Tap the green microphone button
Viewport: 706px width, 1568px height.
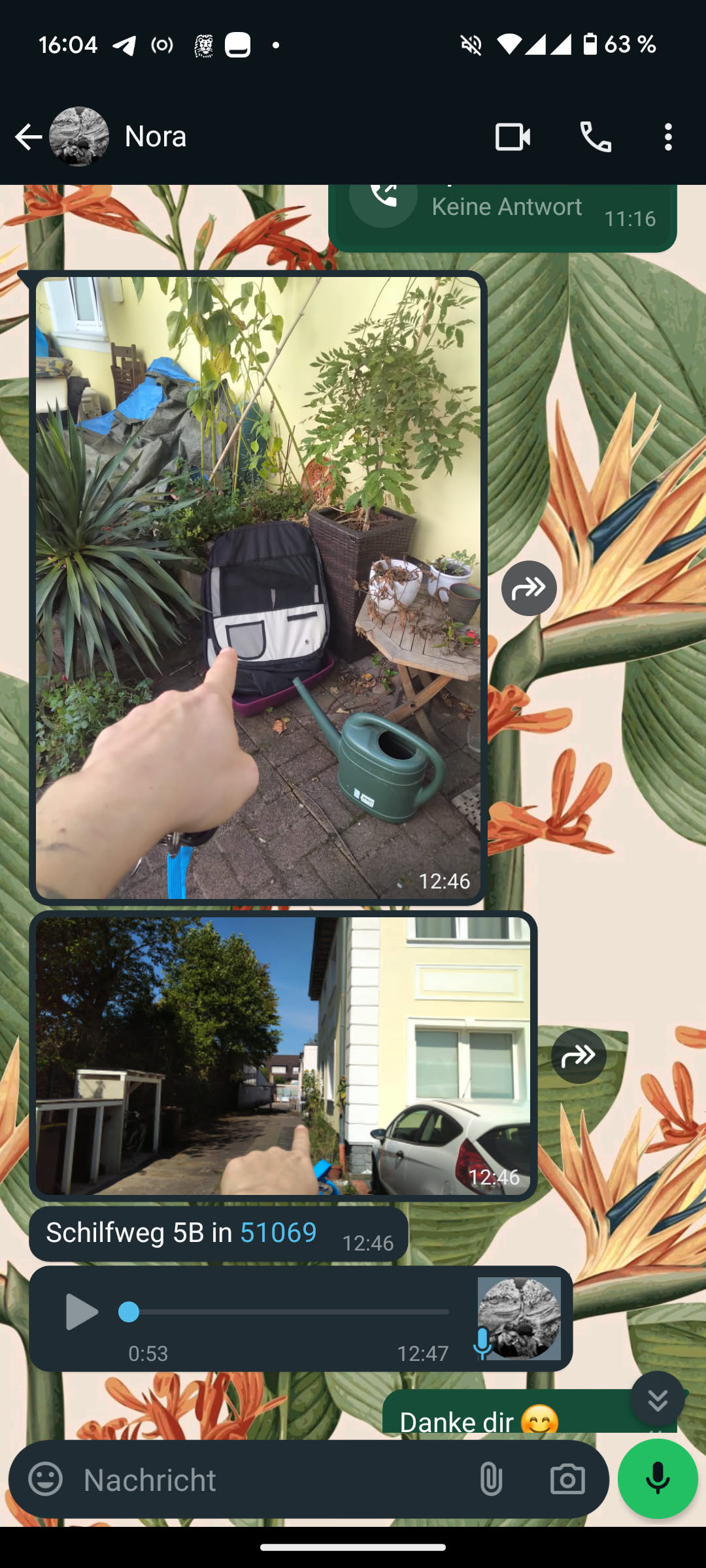658,1478
